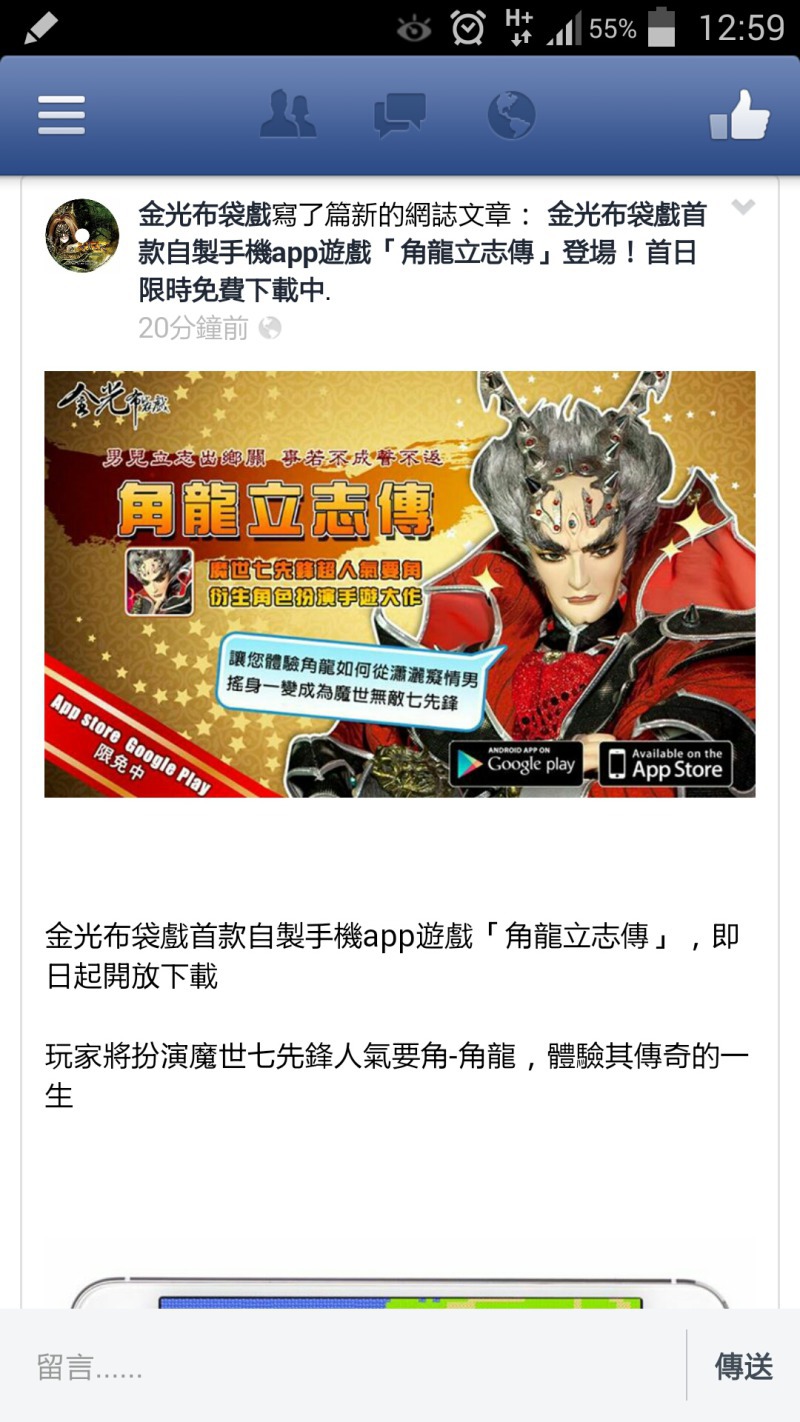Open the notifications globe icon

point(511,115)
